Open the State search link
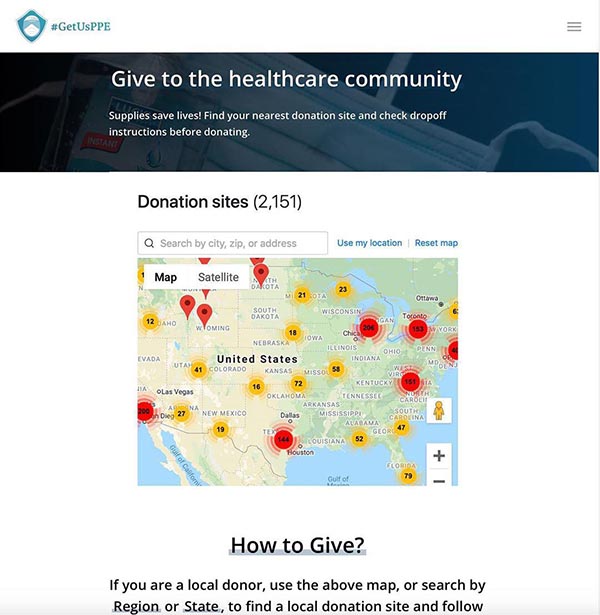 (x=201, y=606)
